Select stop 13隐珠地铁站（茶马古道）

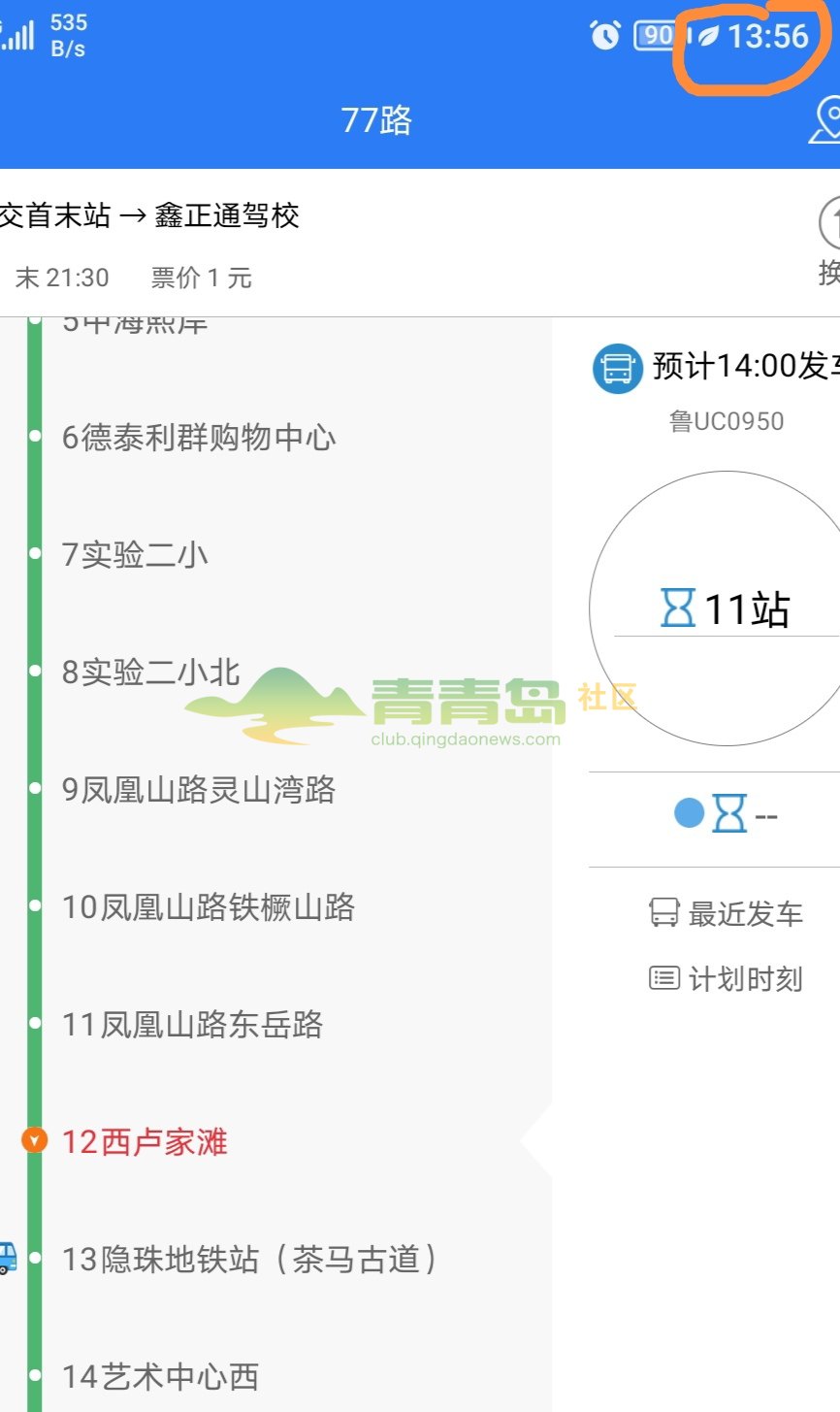coord(250,1260)
